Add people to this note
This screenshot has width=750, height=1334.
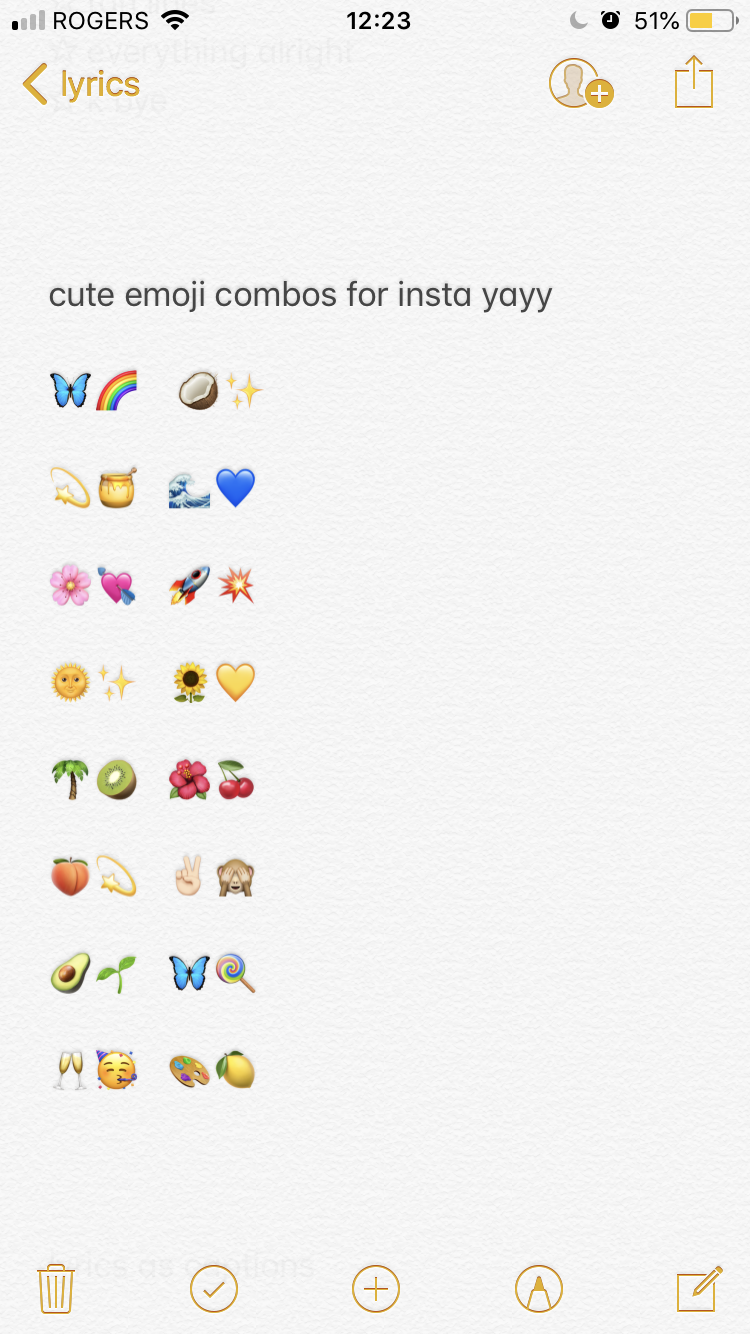pyautogui.click(x=579, y=84)
